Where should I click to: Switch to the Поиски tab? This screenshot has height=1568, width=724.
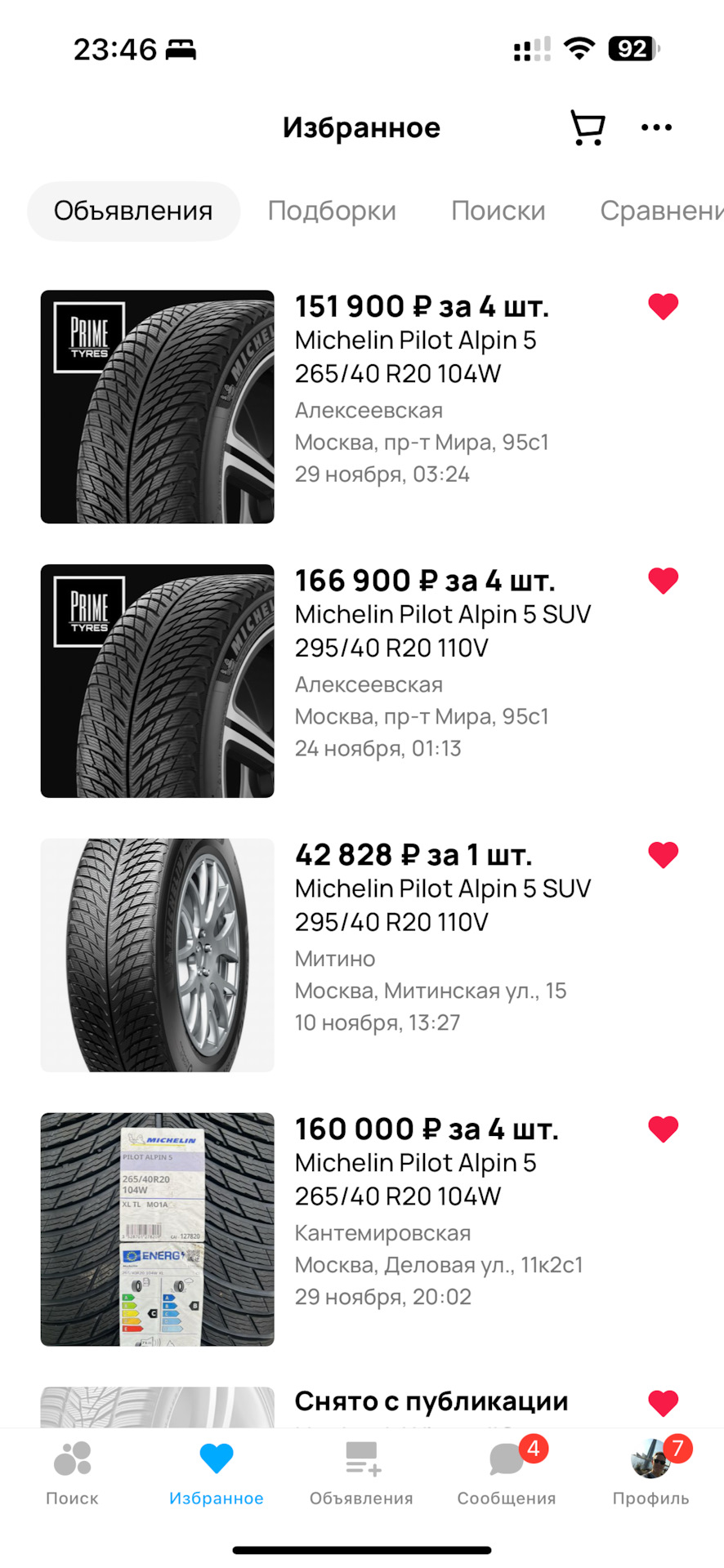tap(498, 211)
